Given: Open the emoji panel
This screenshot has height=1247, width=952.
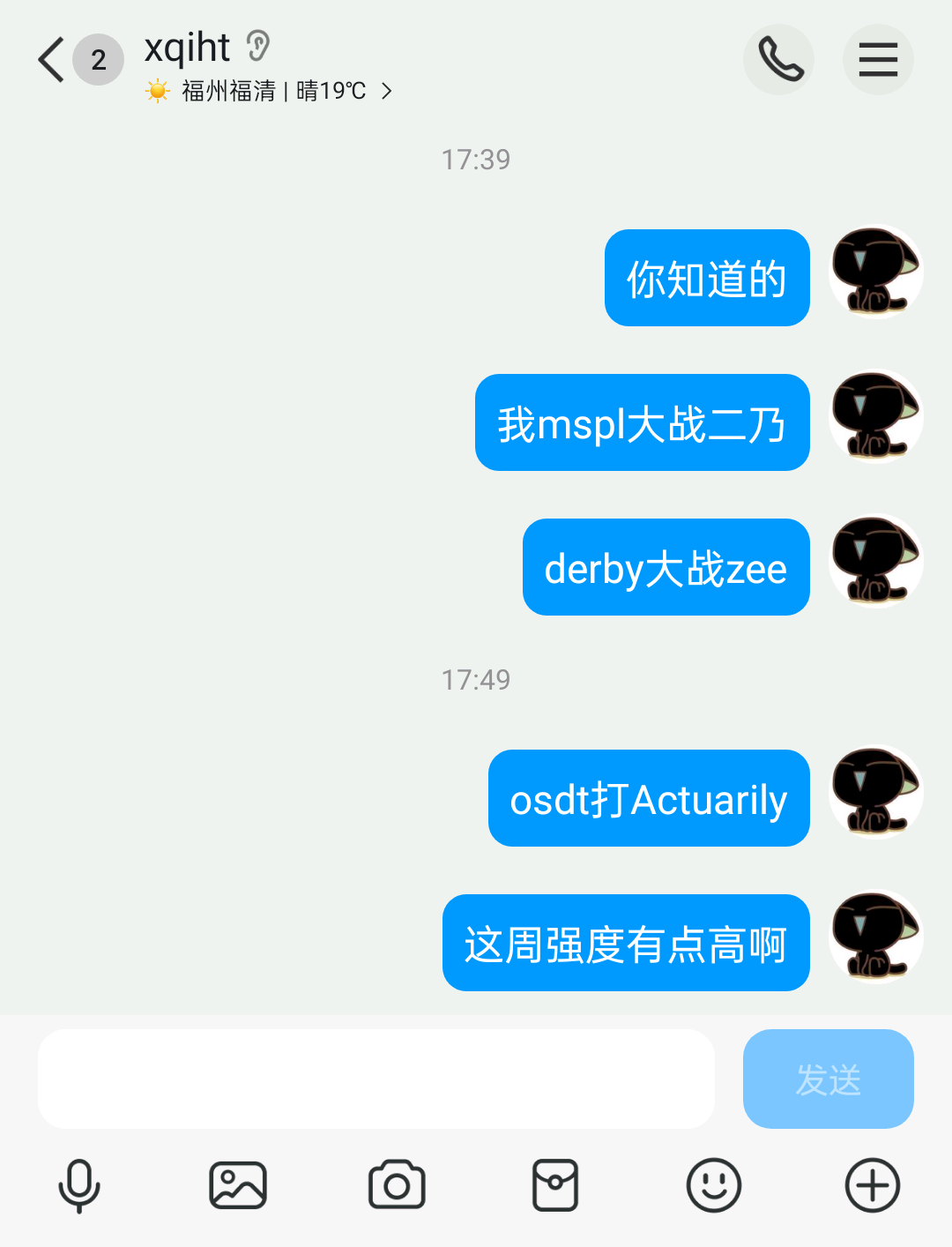Looking at the screenshot, I should tap(714, 1185).
